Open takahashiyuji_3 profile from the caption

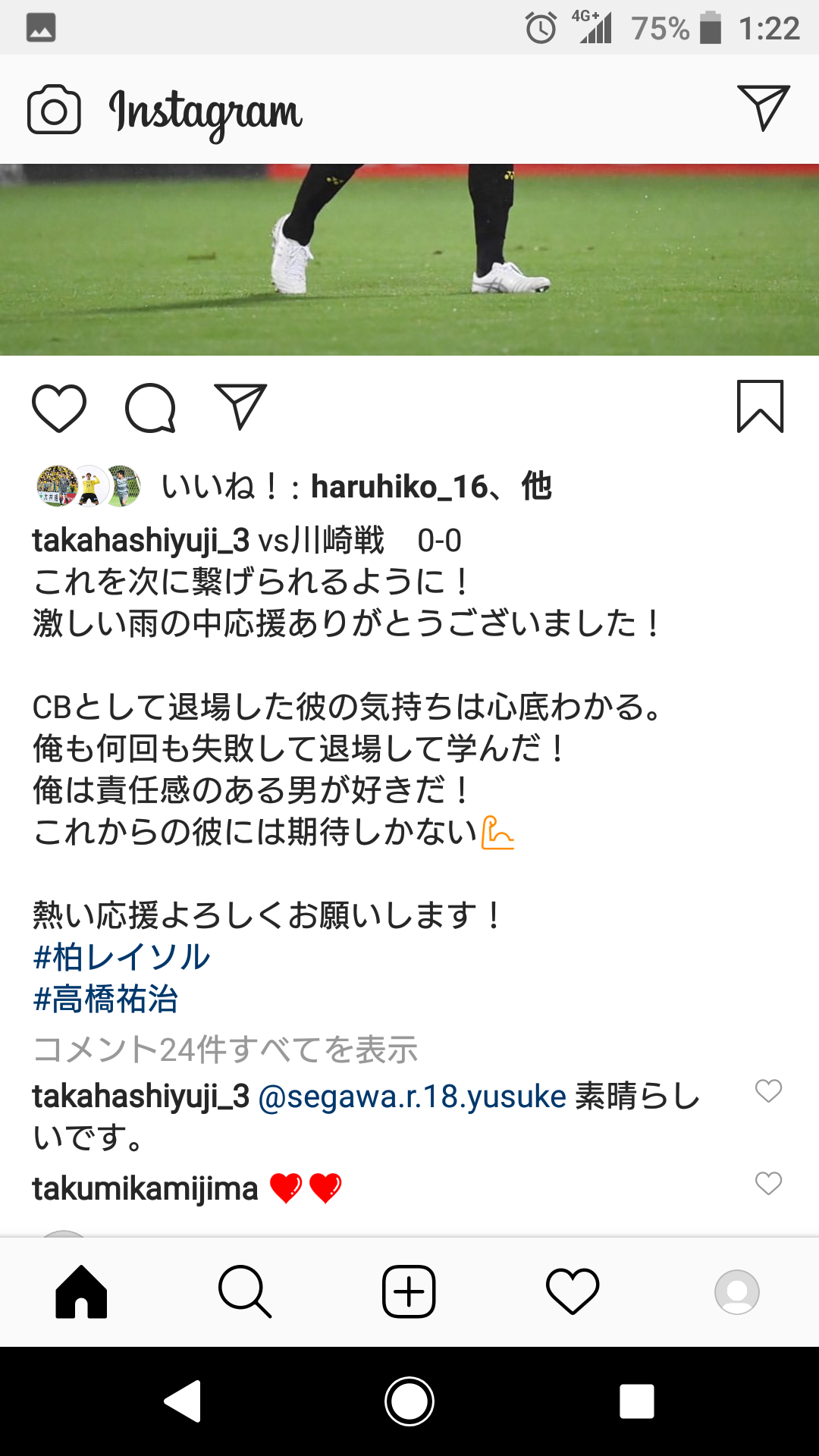coord(141,541)
